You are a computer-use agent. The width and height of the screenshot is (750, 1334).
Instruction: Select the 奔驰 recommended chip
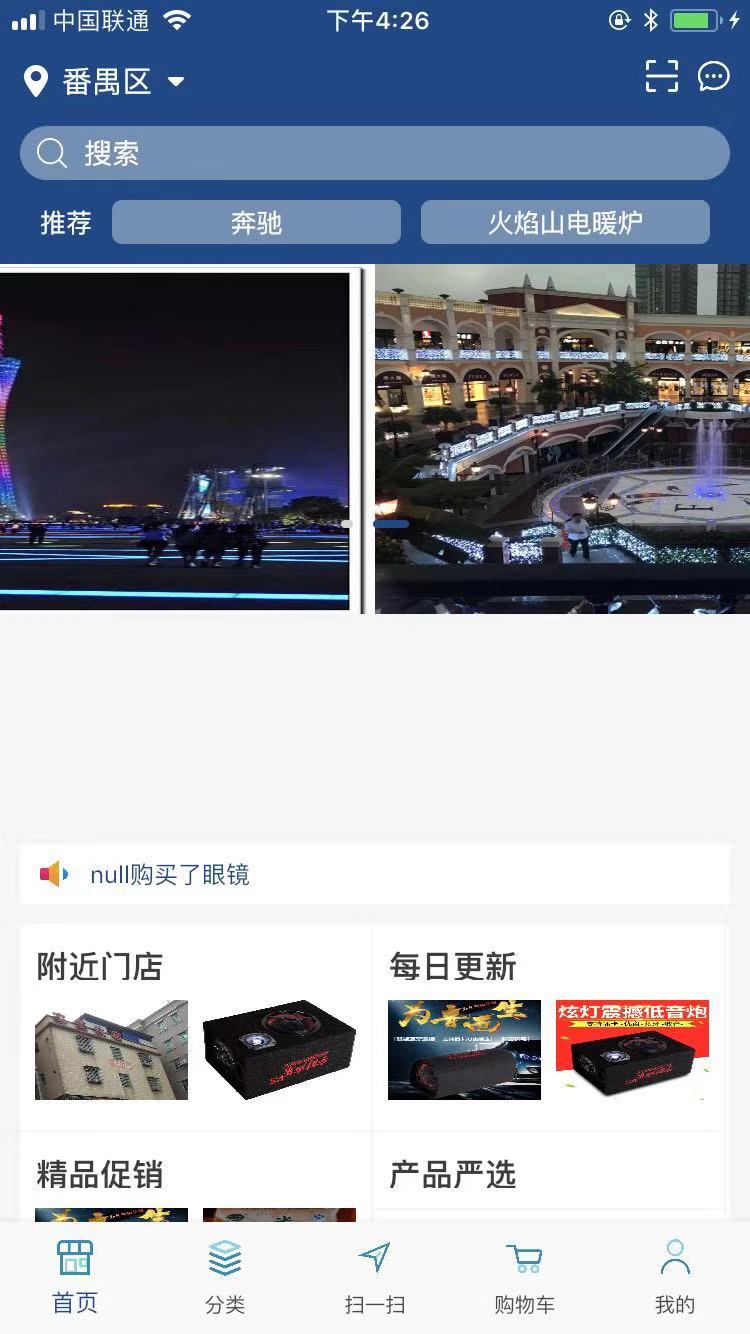(256, 222)
